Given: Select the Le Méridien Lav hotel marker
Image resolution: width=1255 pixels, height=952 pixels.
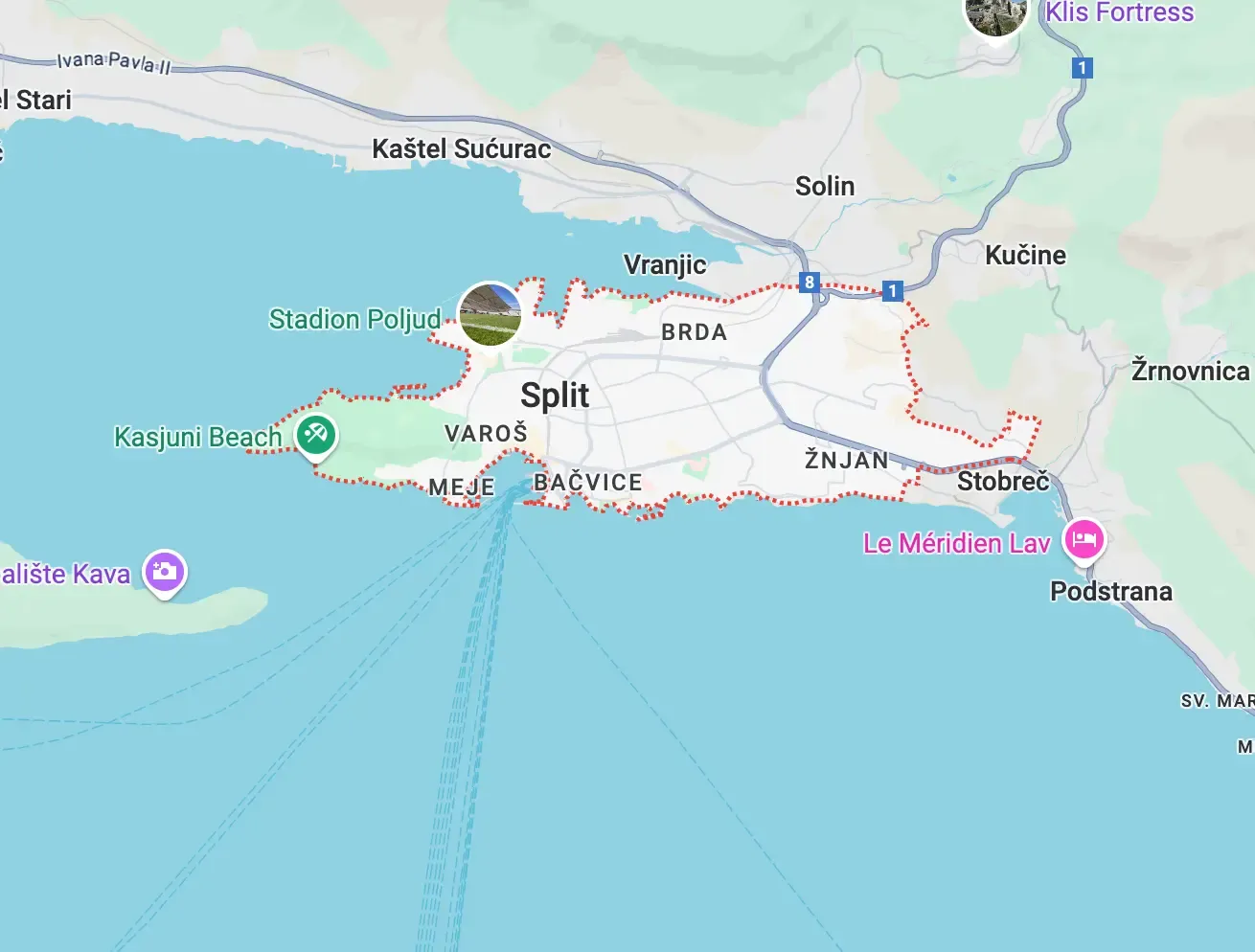Looking at the screenshot, I should click(x=1084, y=540).
